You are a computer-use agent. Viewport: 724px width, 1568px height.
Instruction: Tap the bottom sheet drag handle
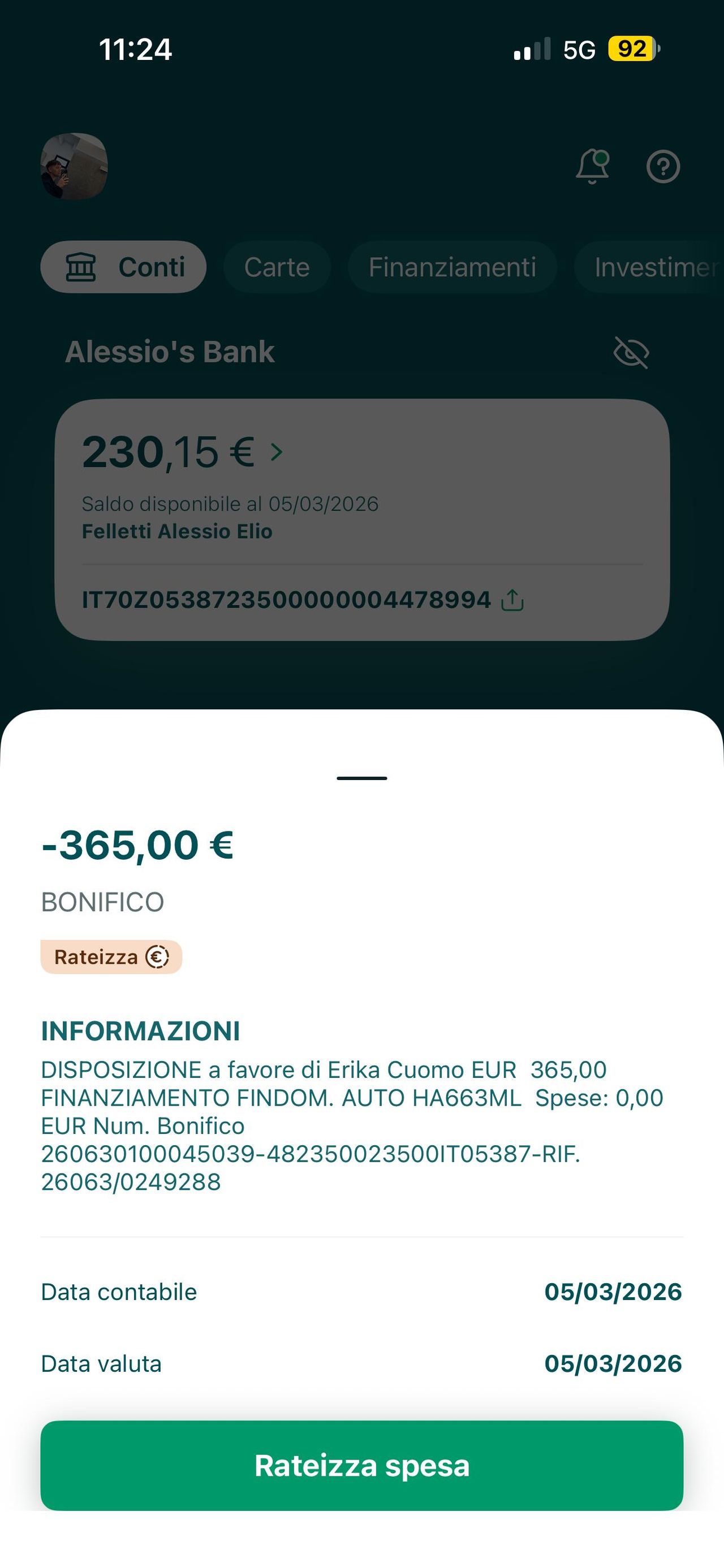click(x=361, y=778)
